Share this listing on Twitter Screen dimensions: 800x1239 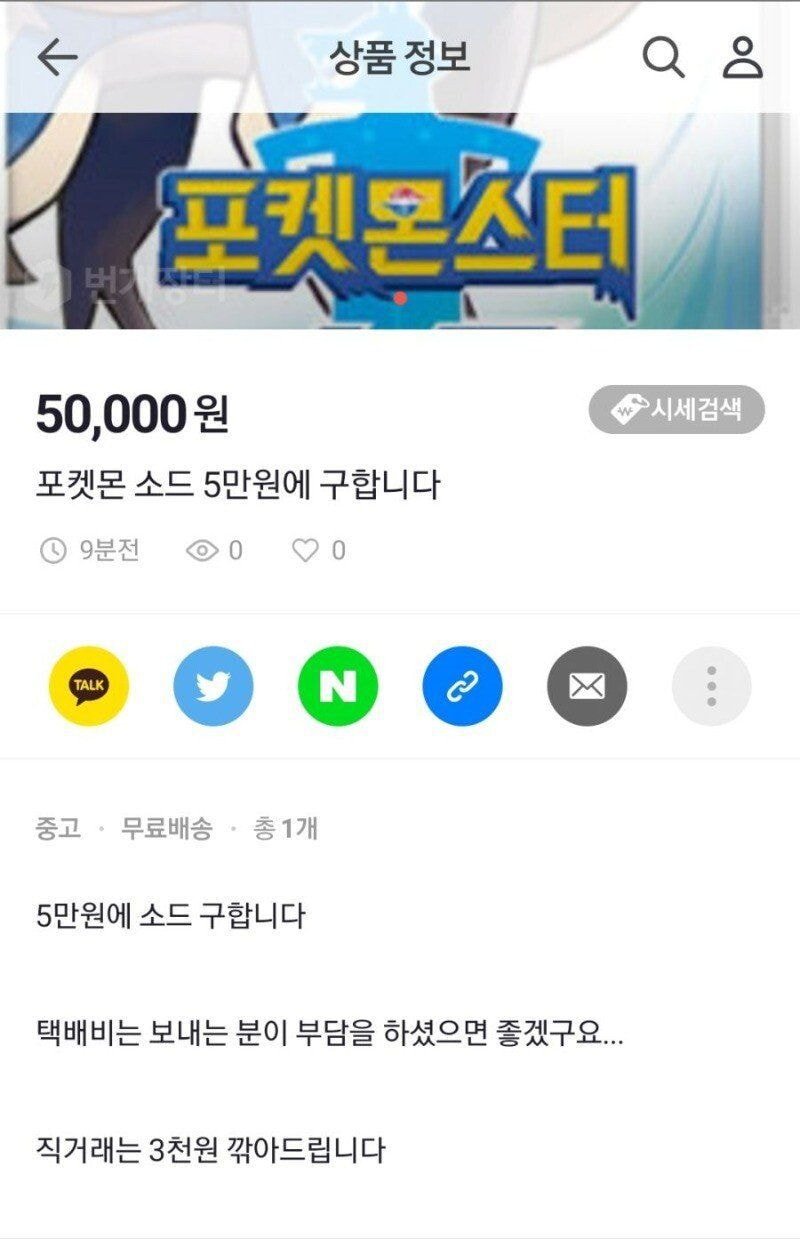click(x=213, y=686)
